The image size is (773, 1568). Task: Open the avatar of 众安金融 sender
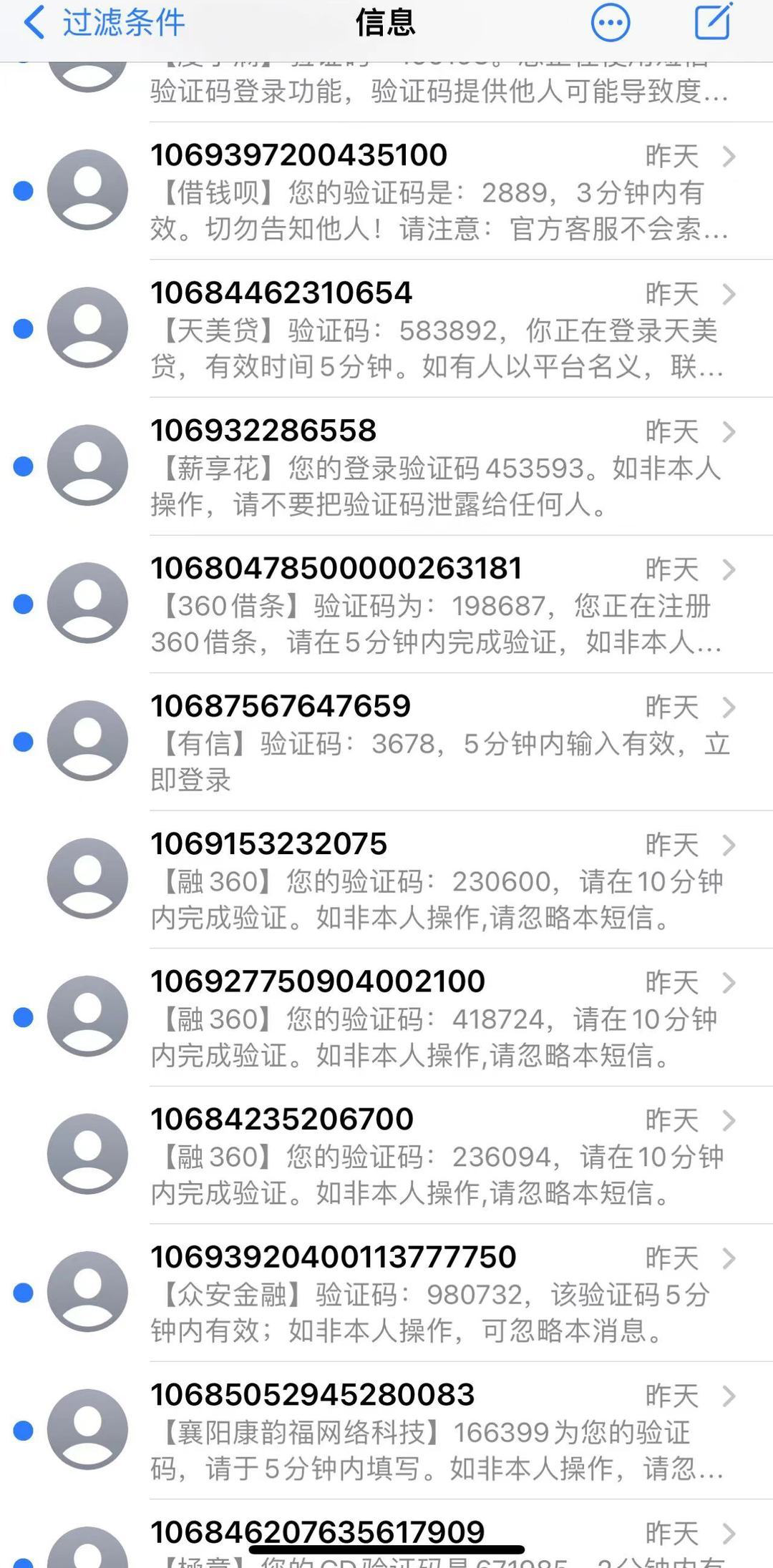[87, 1292]
